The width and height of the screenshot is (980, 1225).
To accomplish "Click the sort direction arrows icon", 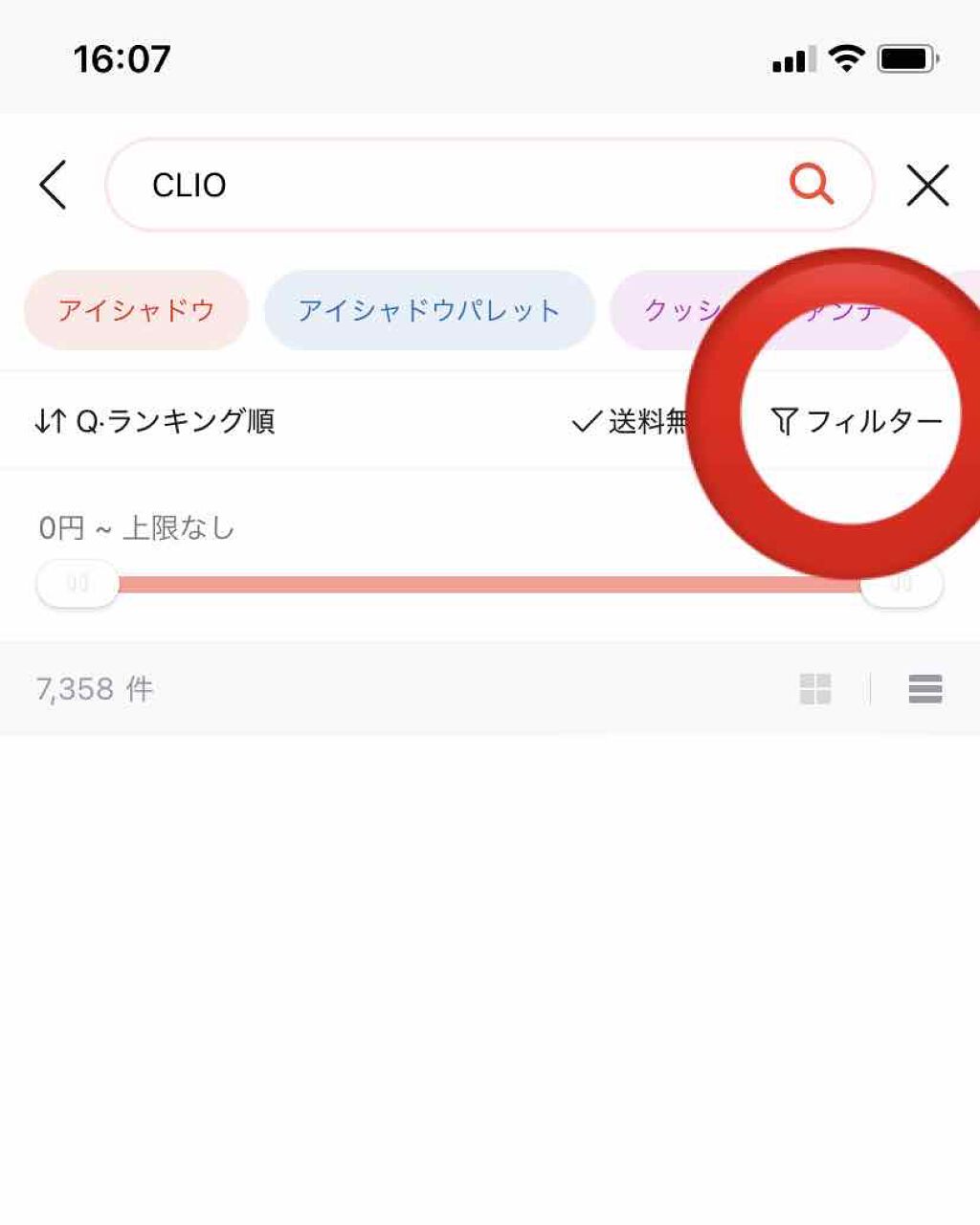I will click(50, 421).
